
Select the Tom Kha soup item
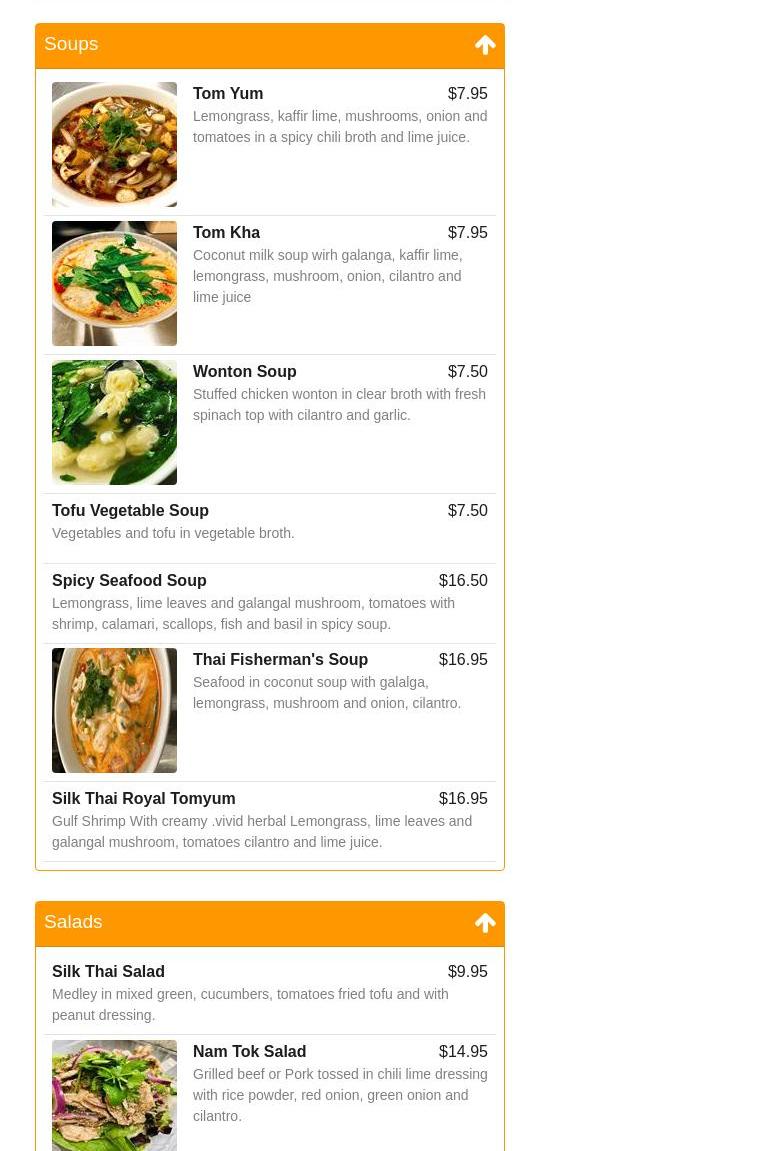click(x=226, y=233)
